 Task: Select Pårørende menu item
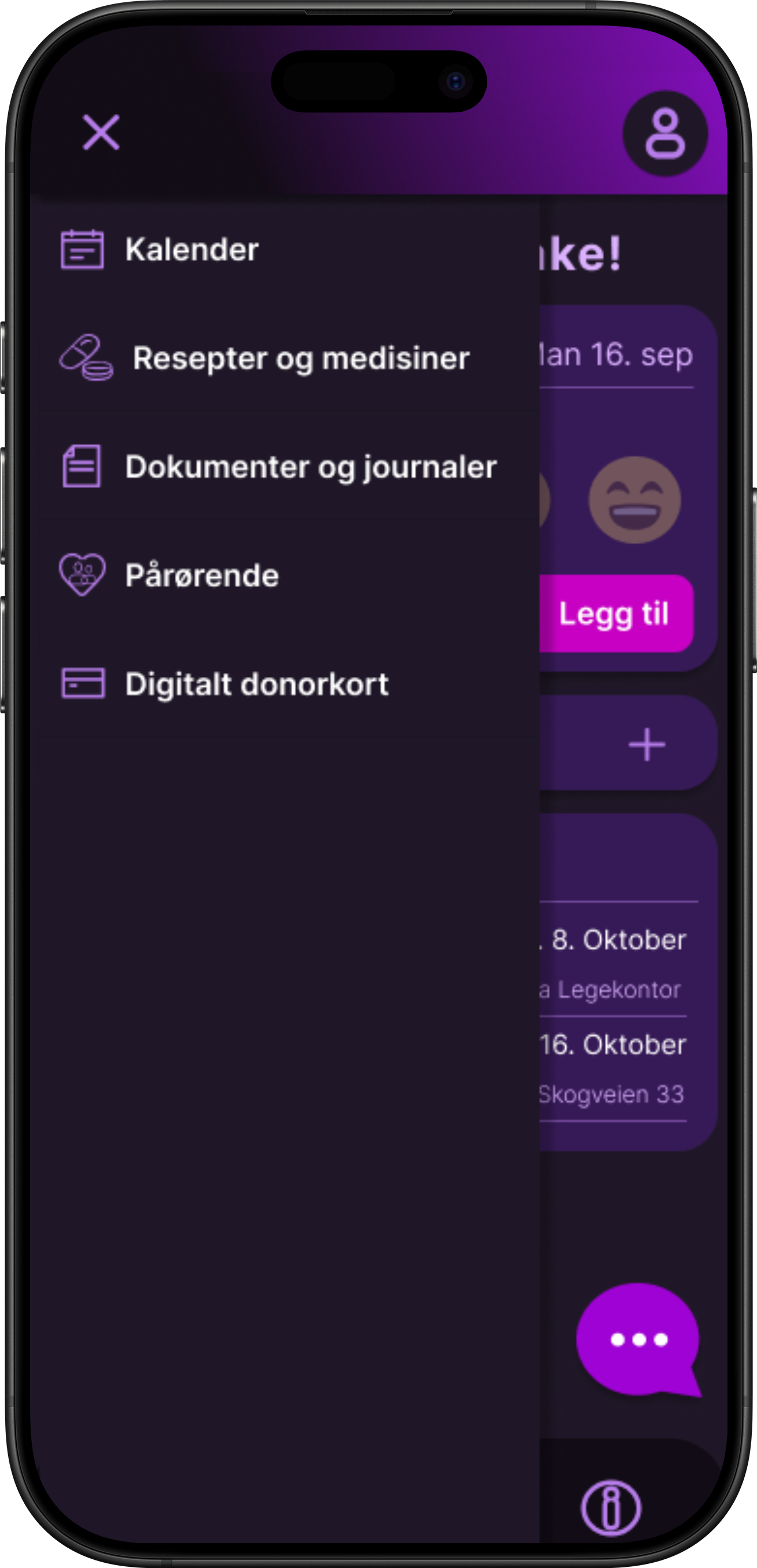point(201,575)
